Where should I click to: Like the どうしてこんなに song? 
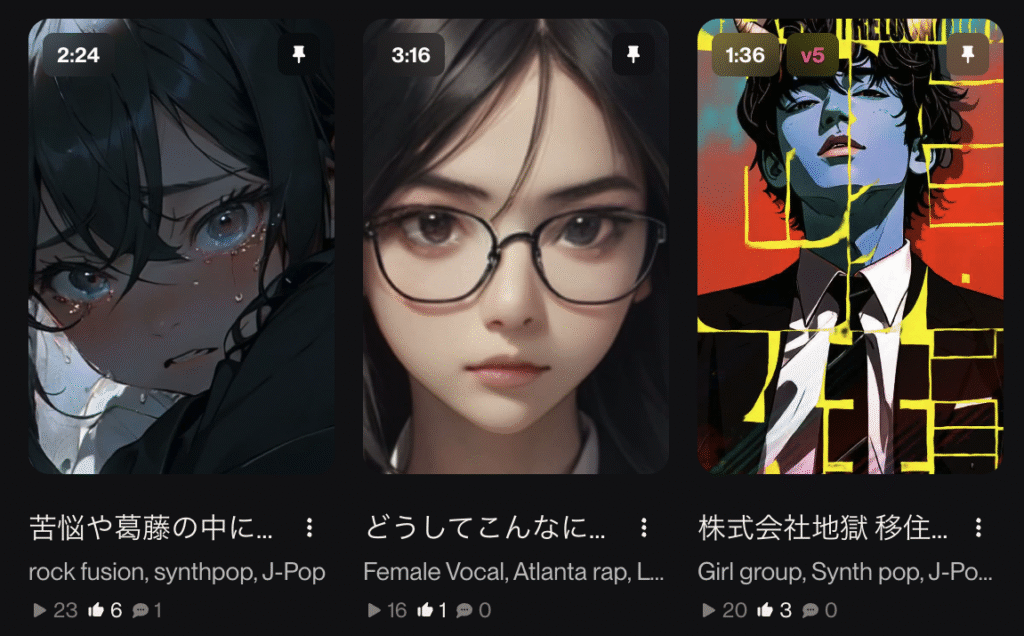pos(425,610)
